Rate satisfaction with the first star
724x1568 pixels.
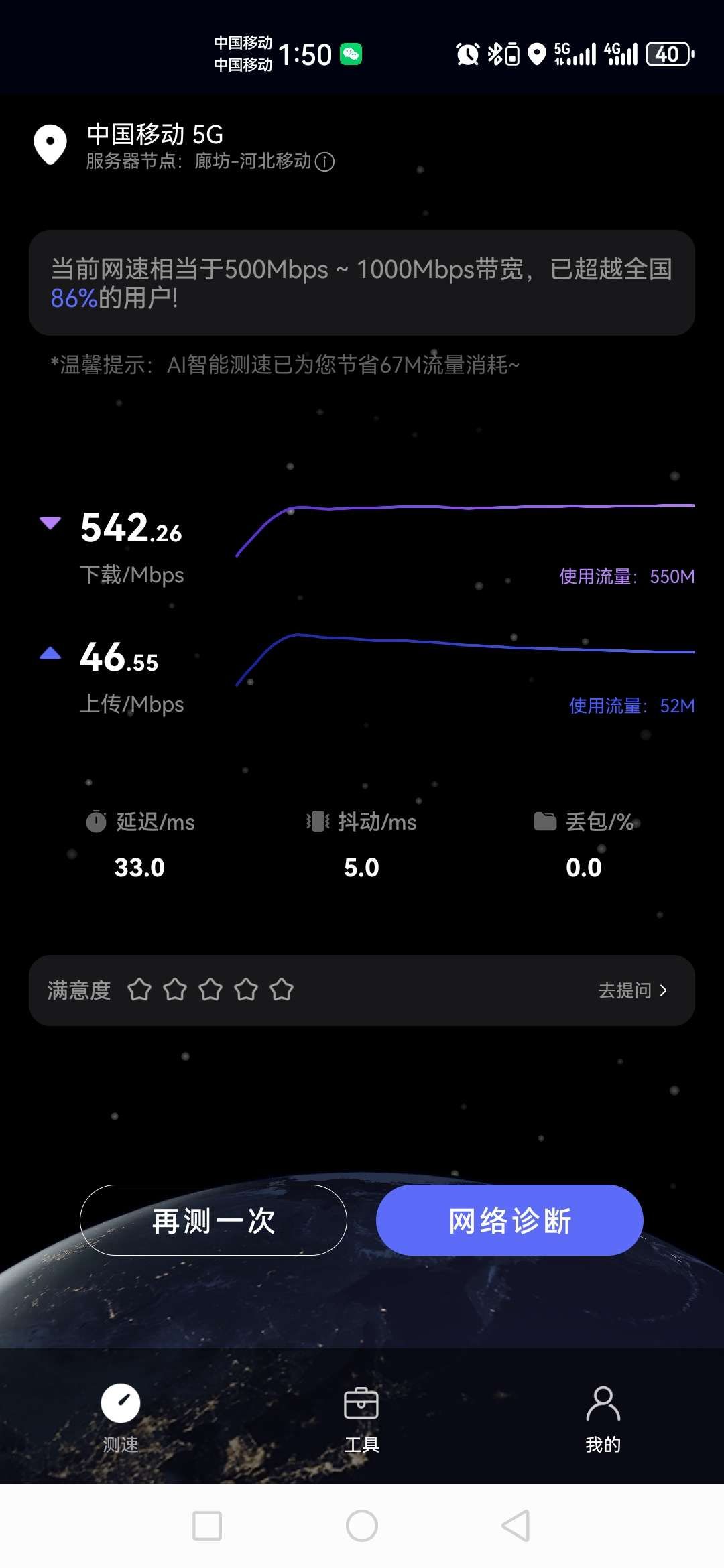139,990
